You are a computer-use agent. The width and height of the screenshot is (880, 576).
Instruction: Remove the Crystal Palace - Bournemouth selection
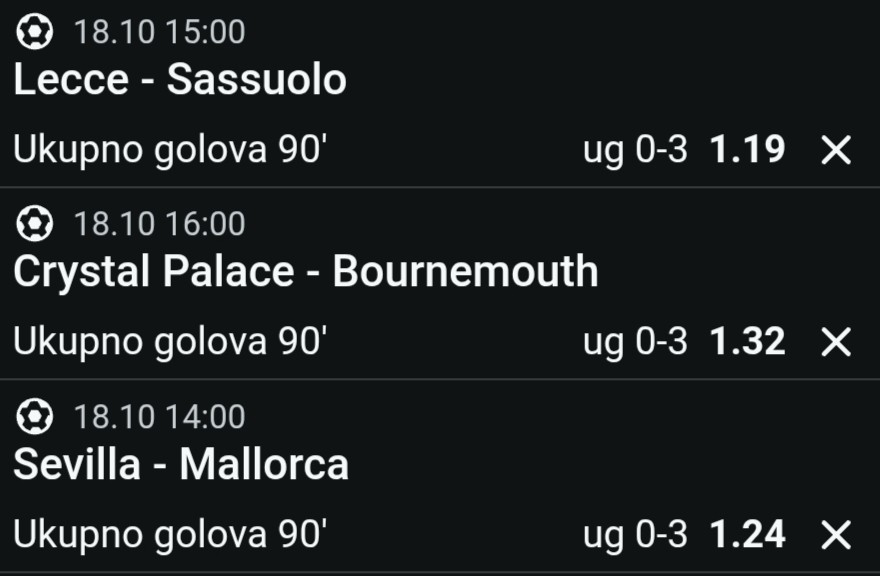pos(835,343)
